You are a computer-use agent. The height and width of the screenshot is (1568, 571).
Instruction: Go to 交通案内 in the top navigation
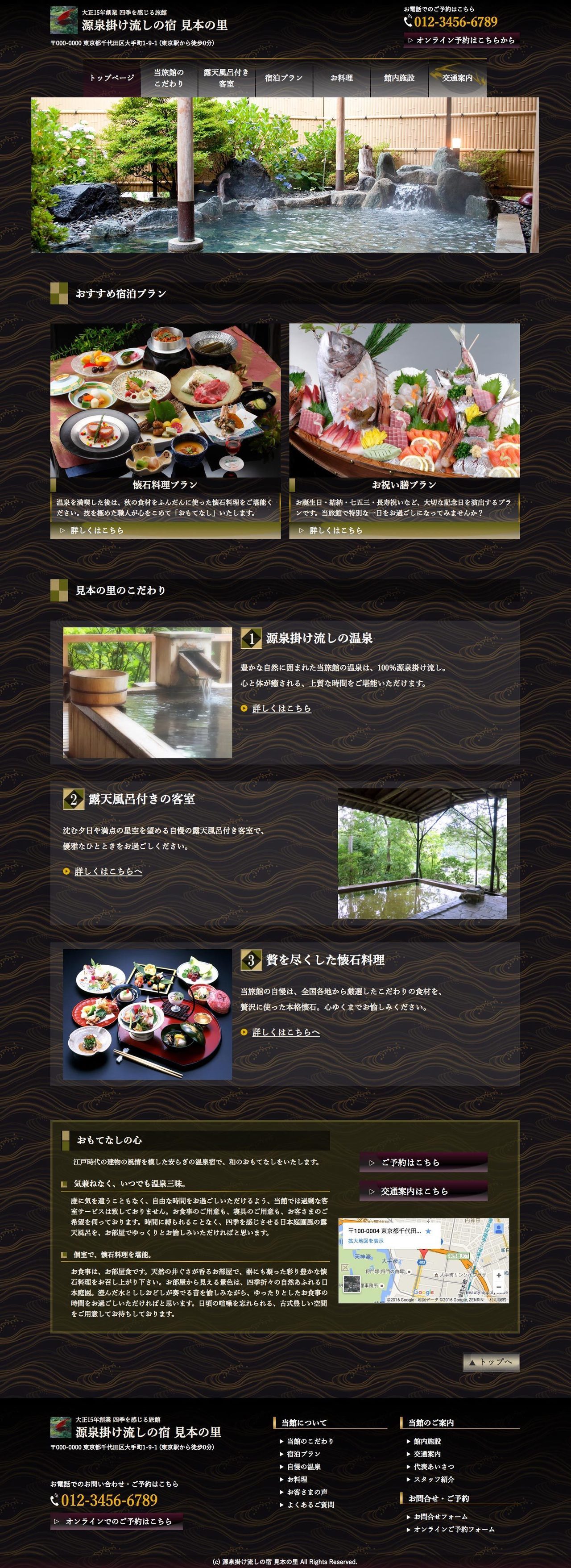click(457, 78)
